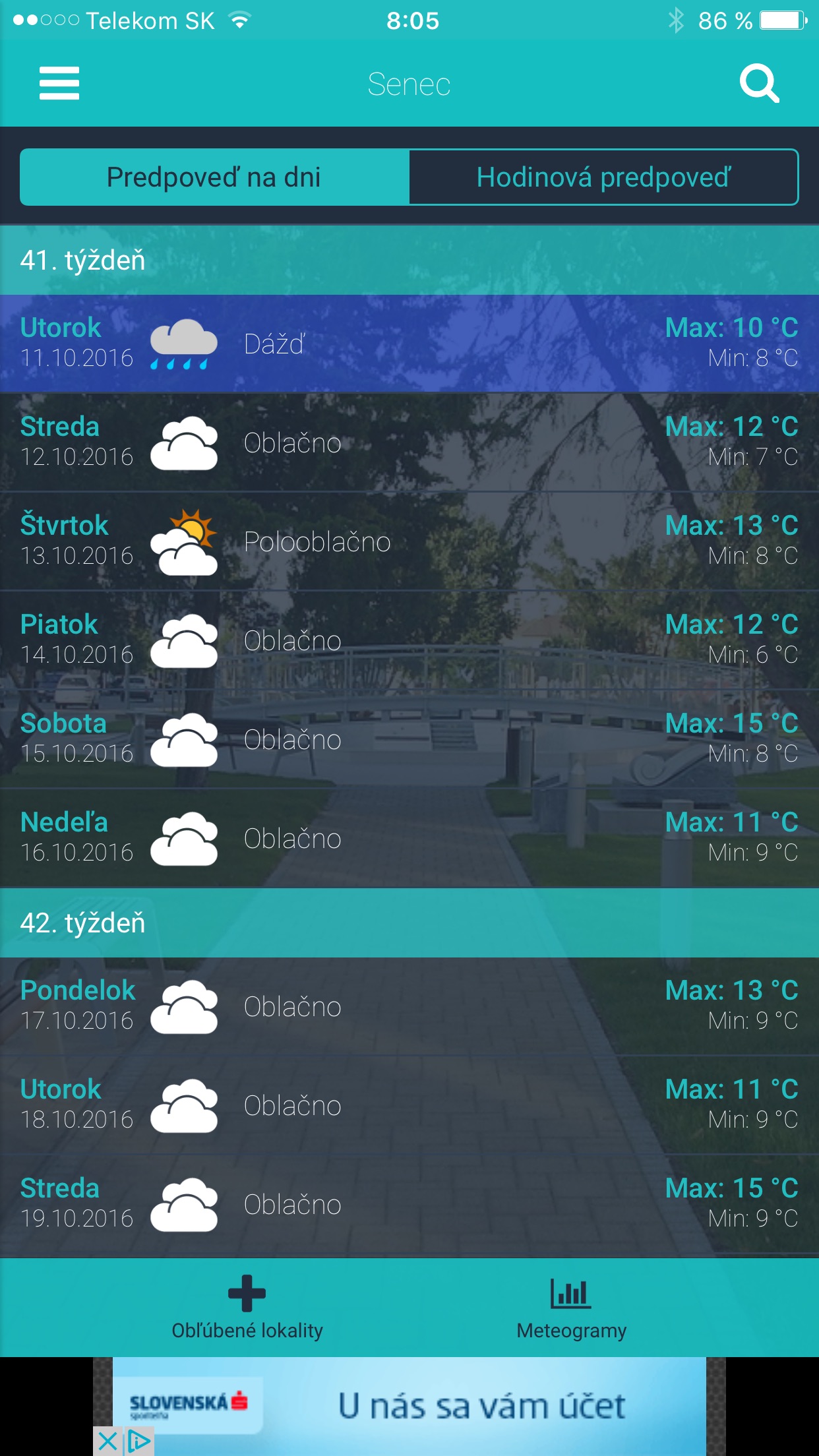The height and width of the screenshot is (1456, 819).
Task: Open forecast for Utorok 11.10.2016
Action: tap(409, 344)
